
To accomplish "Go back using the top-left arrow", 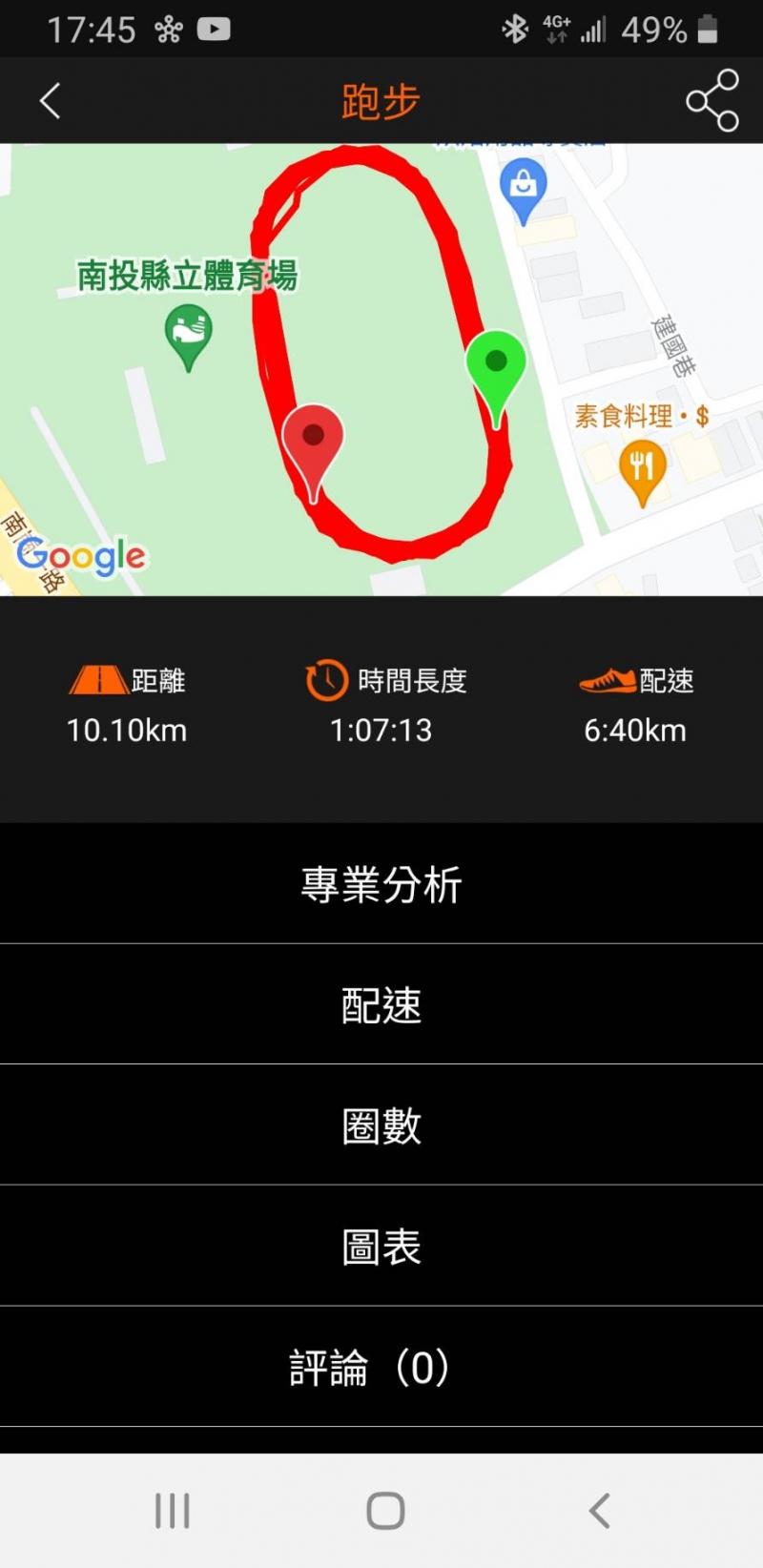I will [x=51, y=101].
